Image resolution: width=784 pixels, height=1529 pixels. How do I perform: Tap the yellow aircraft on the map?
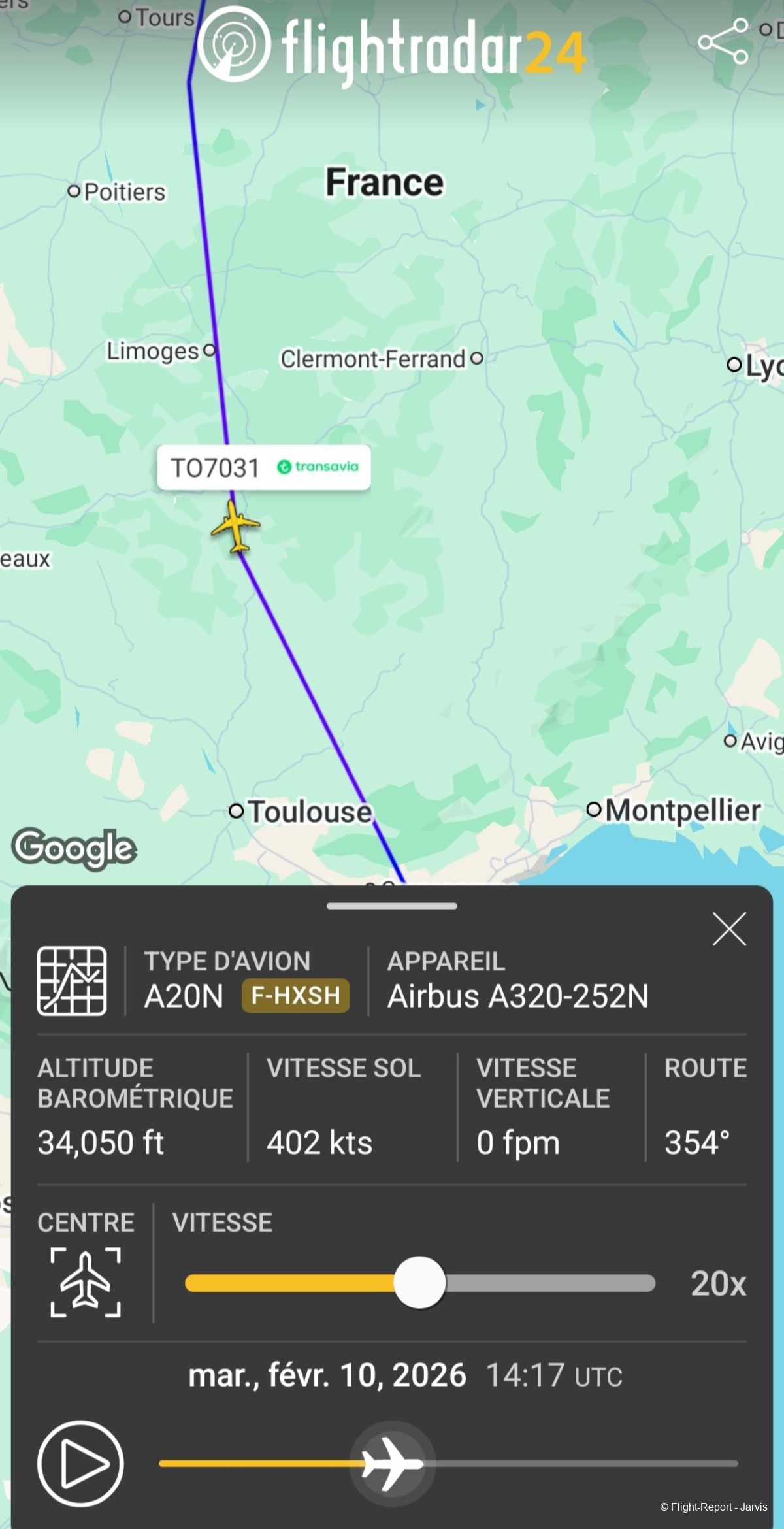click(235, 526)
